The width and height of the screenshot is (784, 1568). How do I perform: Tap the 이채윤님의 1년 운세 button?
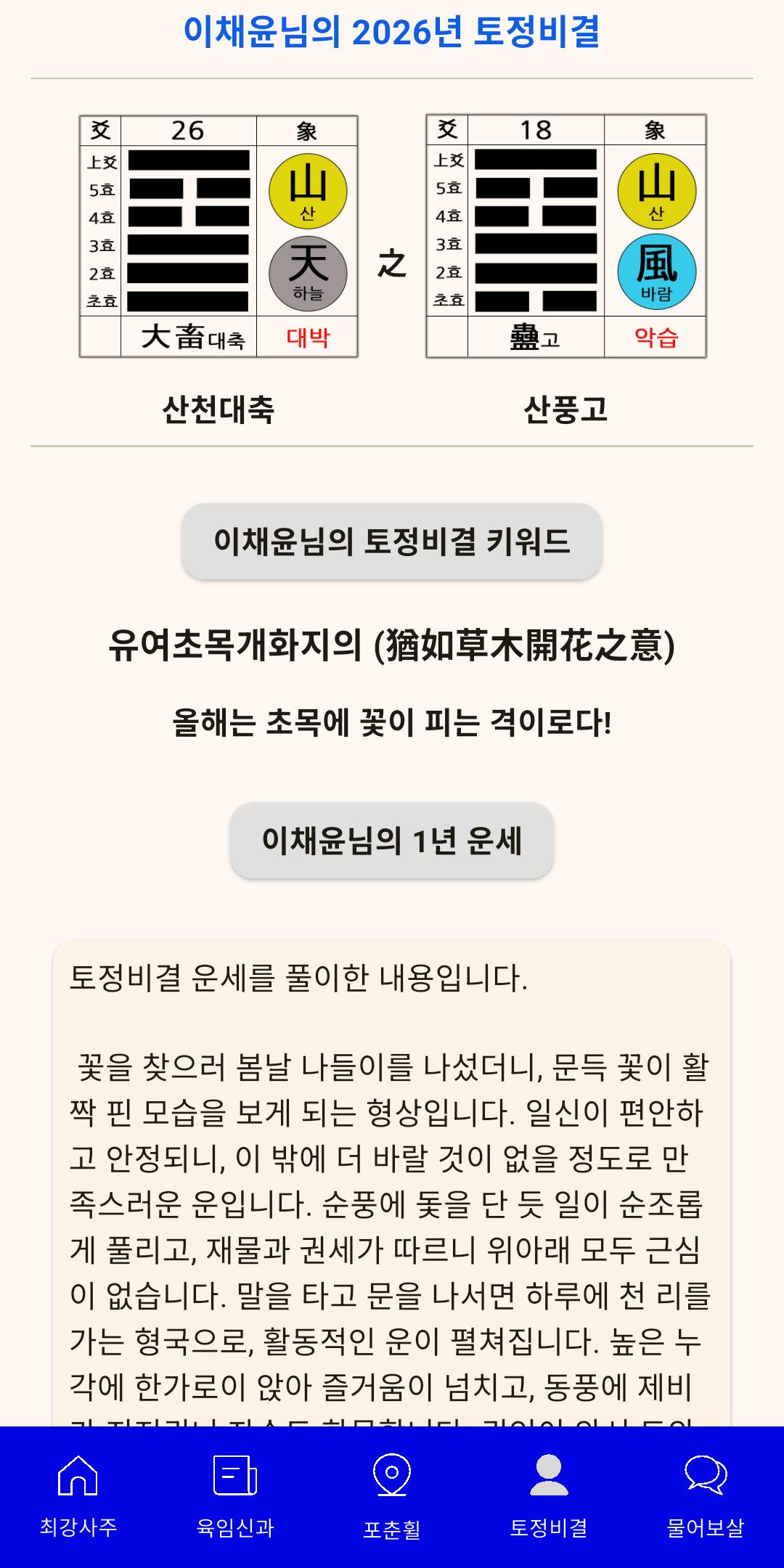pyautogui.click(x=392, y=841)
